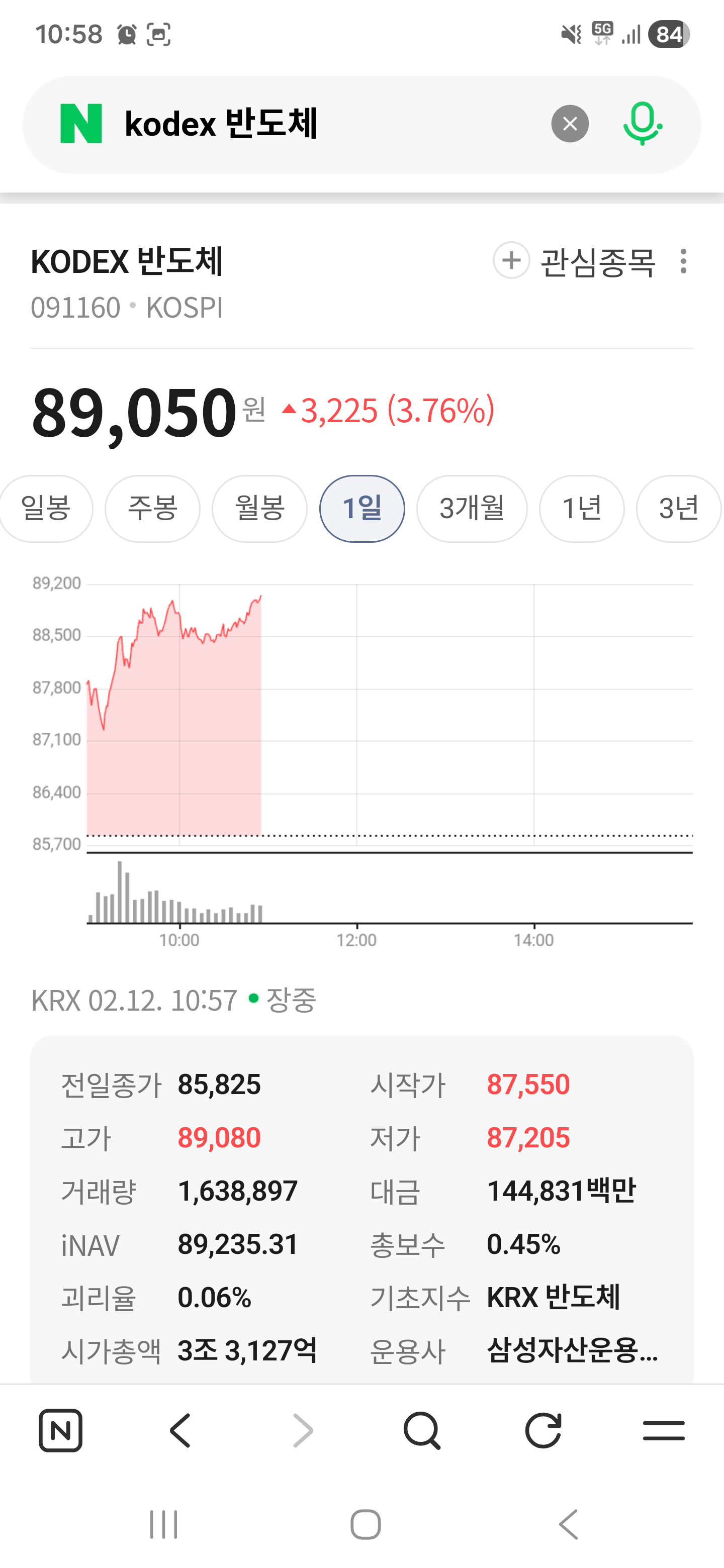Open the recent apps view
724x1568 pixels.
tap(164, 1525)
